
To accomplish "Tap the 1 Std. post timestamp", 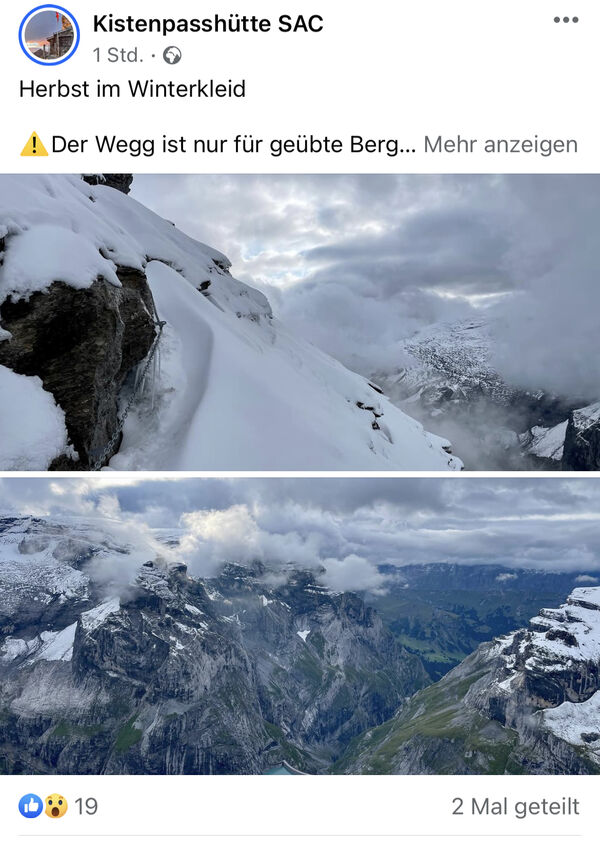I will (116, 56).
